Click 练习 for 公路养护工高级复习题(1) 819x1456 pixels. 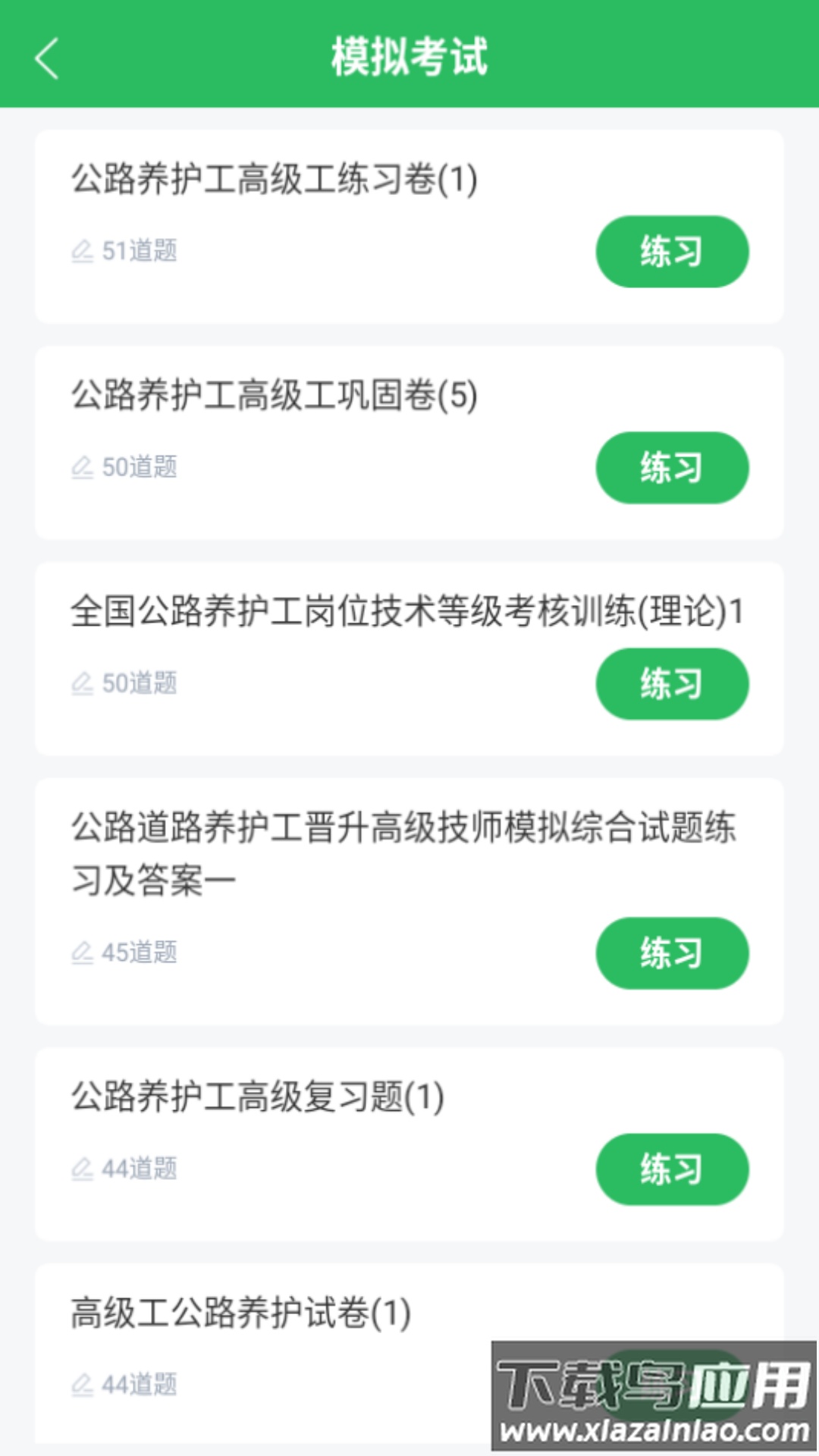click(x=671, y=1169)
